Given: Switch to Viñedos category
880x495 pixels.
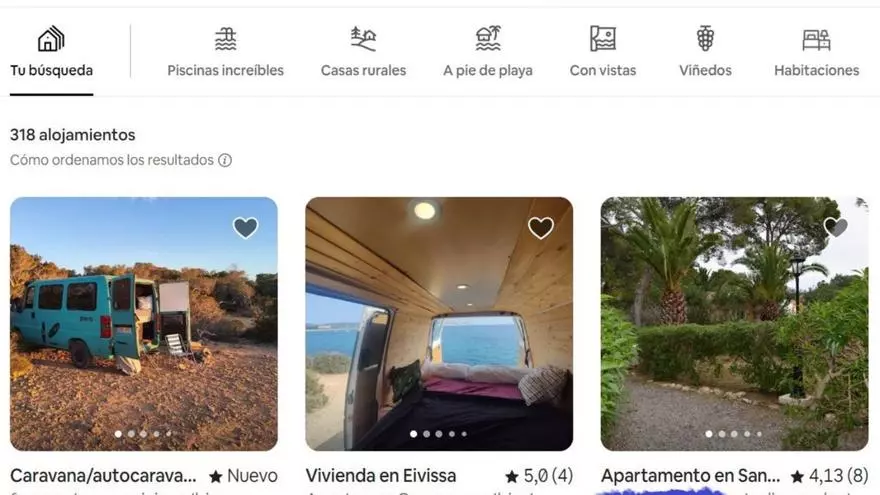Looking at the screenshot, I should 705,53.
